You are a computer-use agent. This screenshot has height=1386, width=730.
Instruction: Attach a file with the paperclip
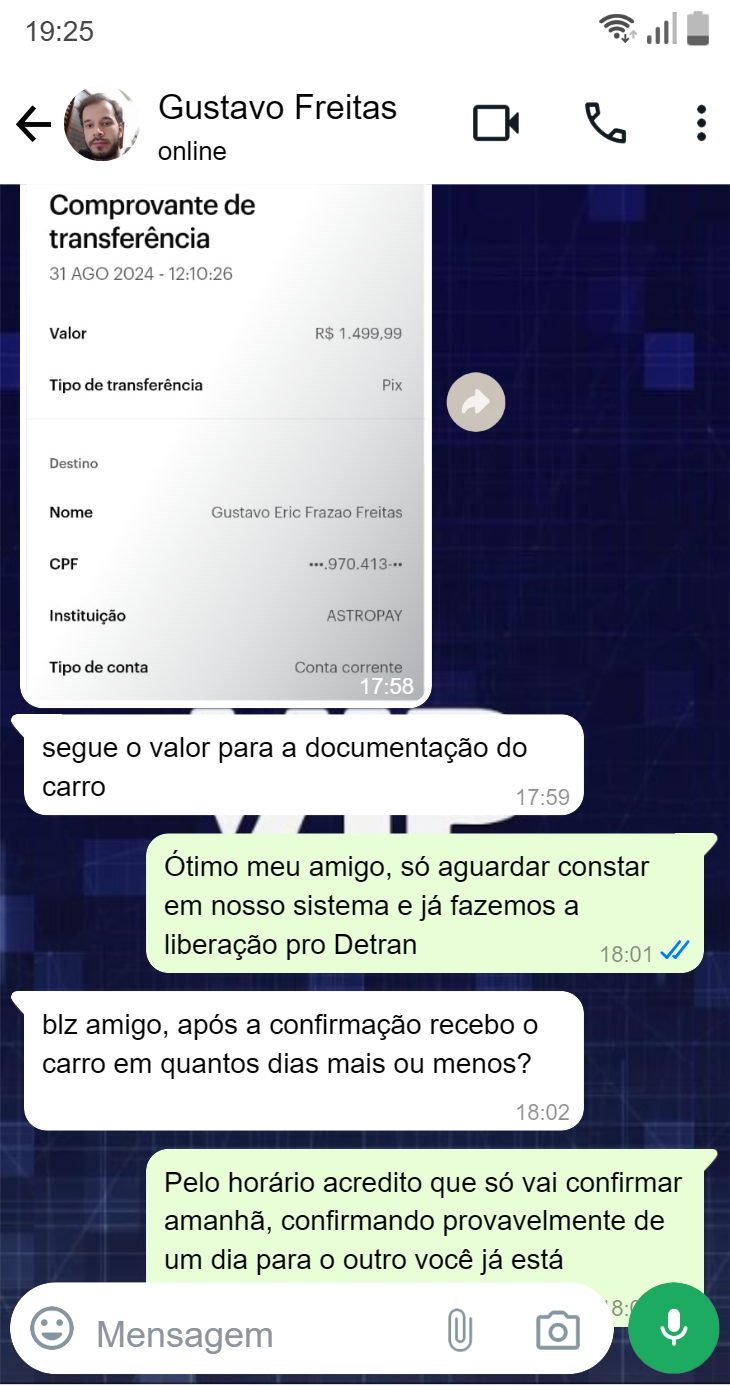click(459, 1331)
